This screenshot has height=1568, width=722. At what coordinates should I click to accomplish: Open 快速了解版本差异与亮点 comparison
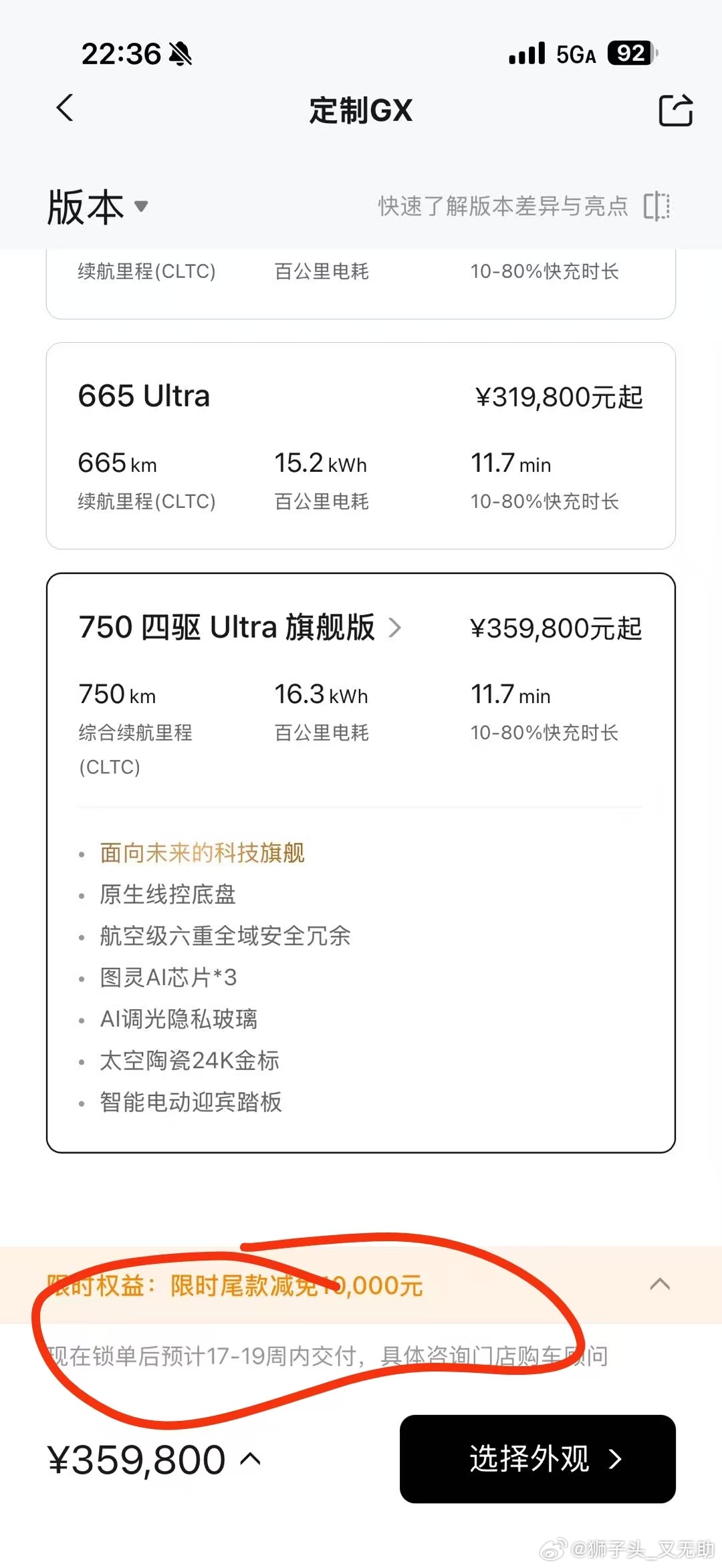point(524,206)
